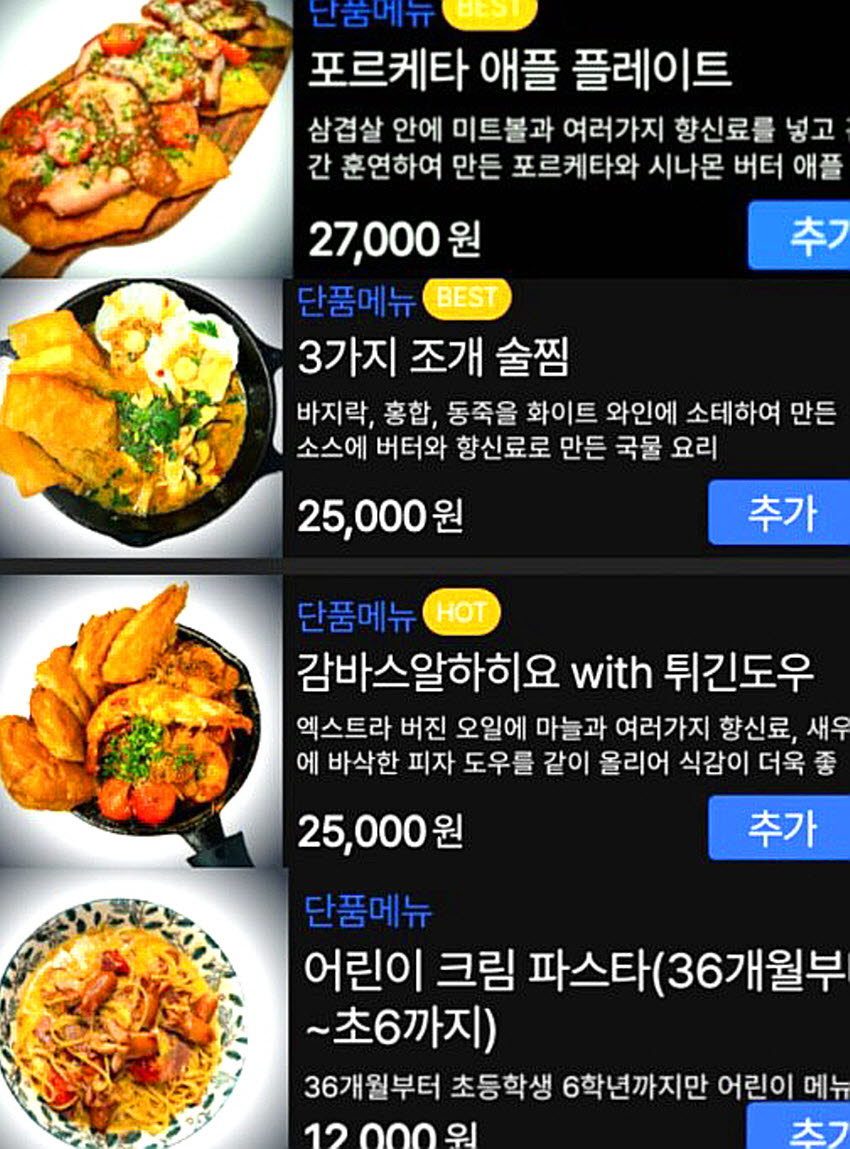
Task: Add 3가지 조개 술찜 to the order
Action: coord(780,513)
